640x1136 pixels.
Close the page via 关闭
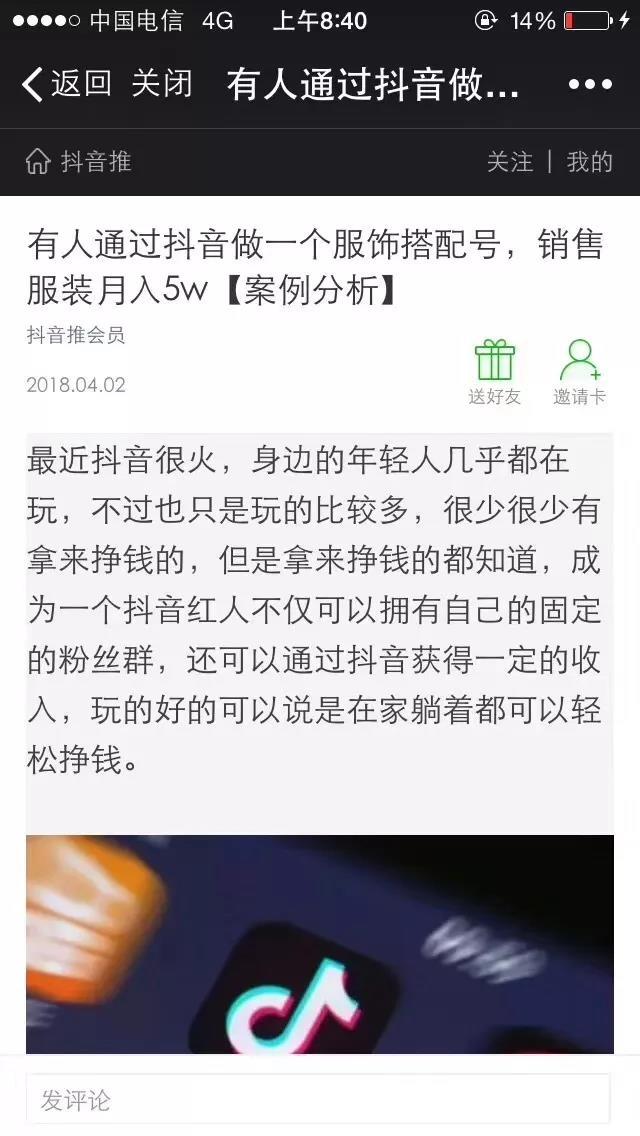(162, 84)
